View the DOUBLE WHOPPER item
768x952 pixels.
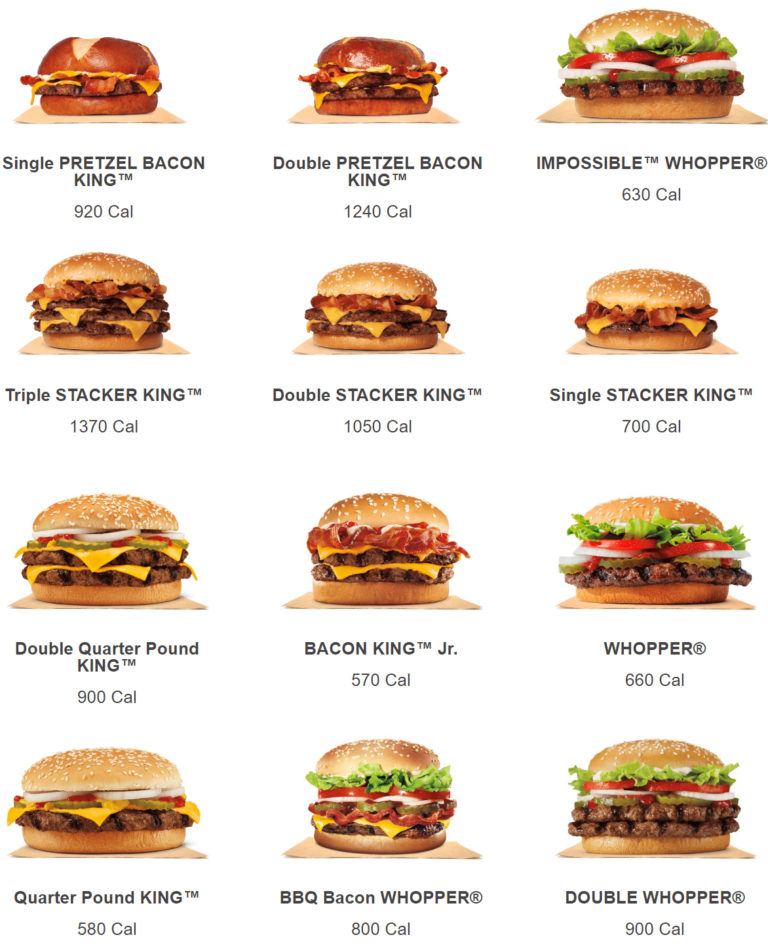point(654,798)
